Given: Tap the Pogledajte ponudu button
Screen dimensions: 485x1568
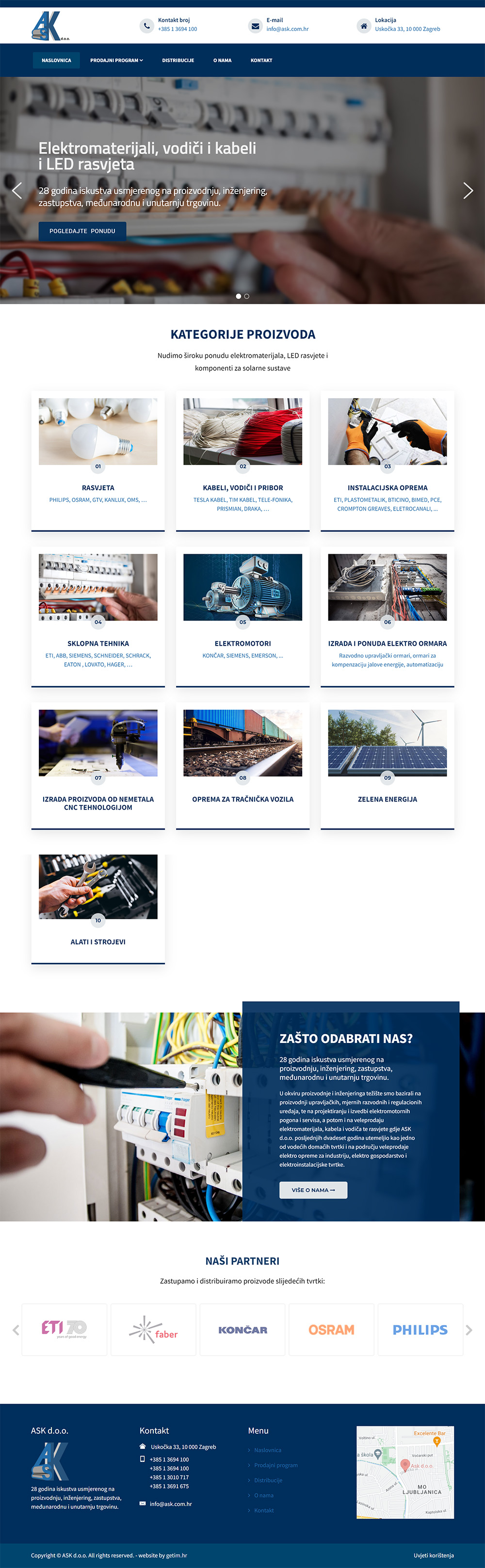Looking at the screenshot, I should click(82, 231).
